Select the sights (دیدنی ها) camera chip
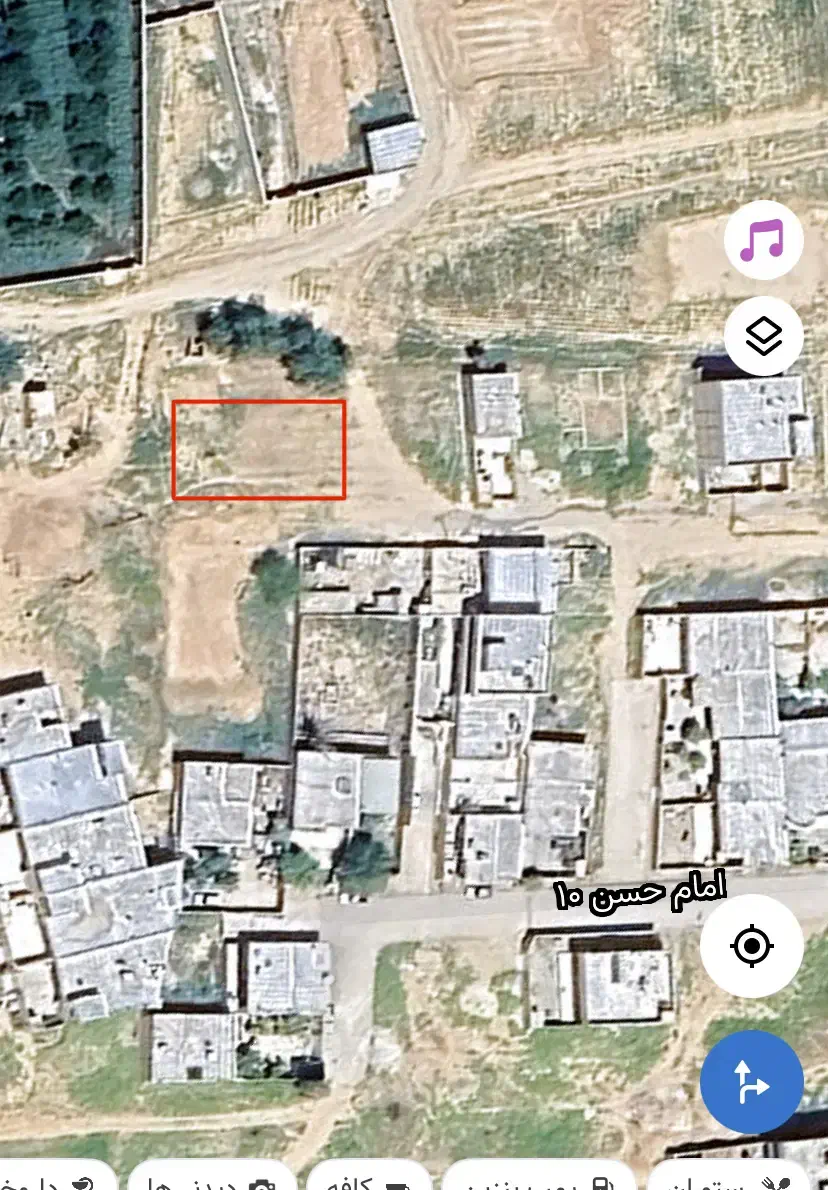Image resolution: width=828 pixels, height=1190 pixels. 210,1180
